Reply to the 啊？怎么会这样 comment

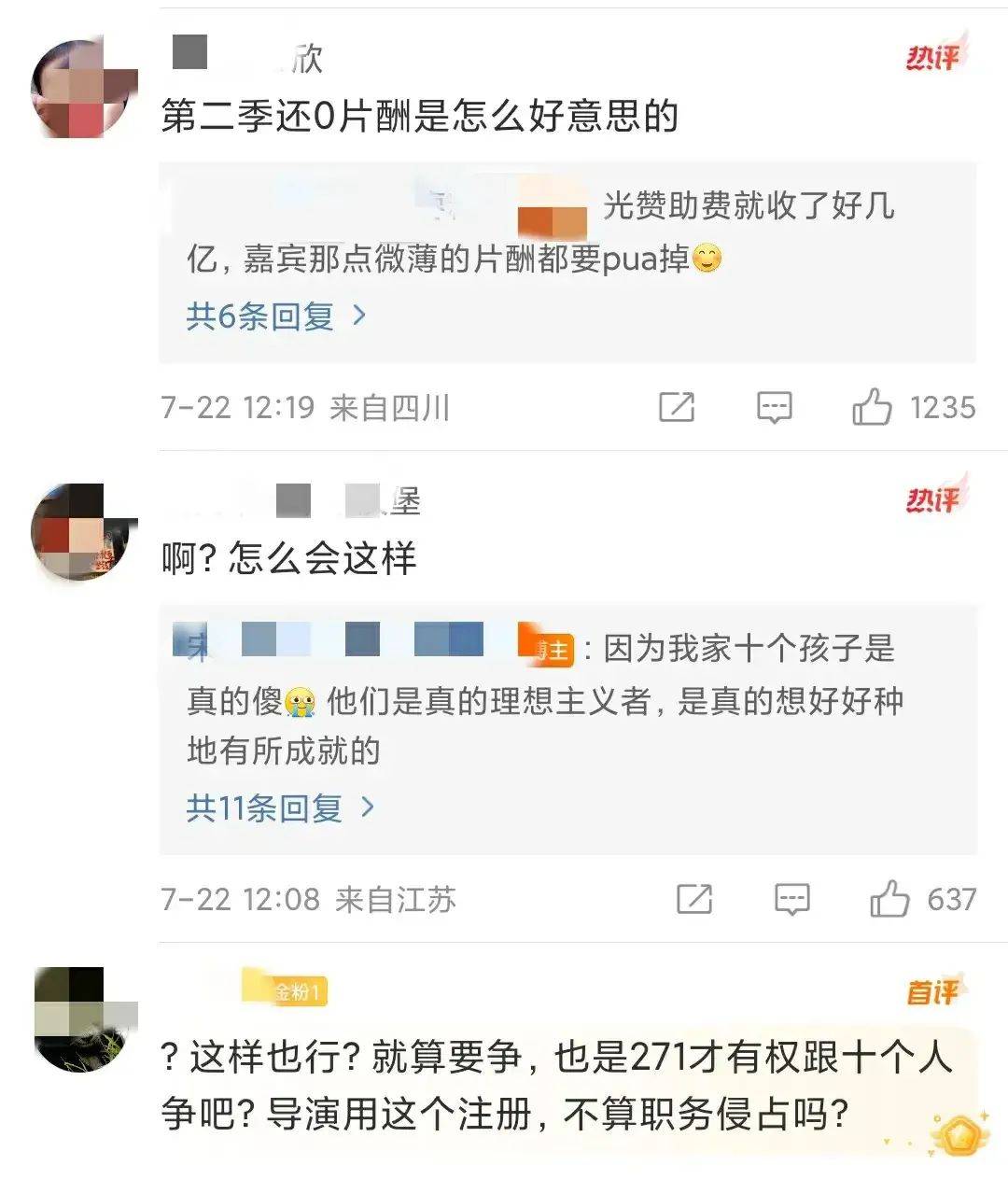[x=791, y=900]
